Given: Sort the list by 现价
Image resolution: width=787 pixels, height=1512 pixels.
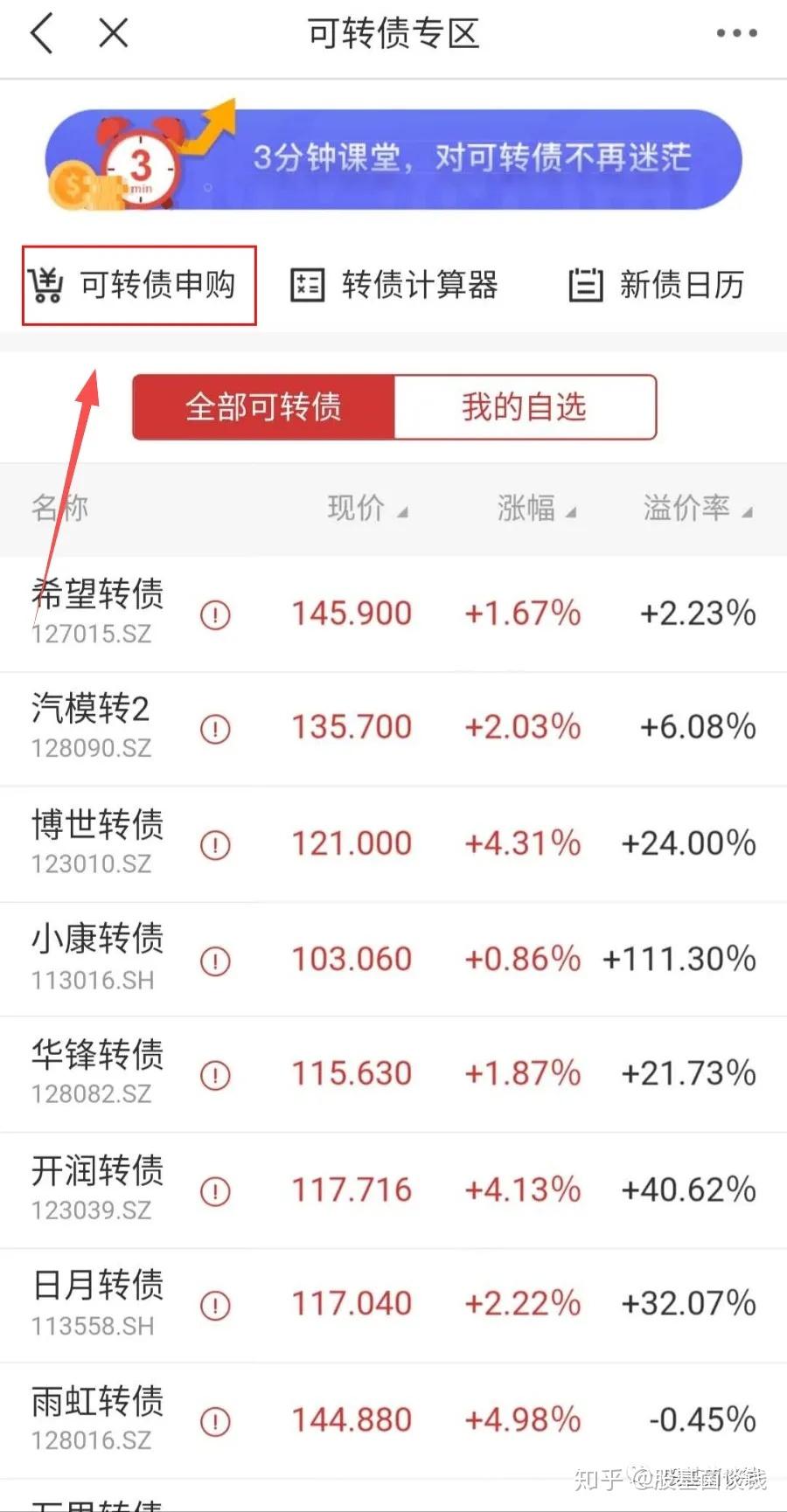Looking at the screenshot, I should [366, 509].
